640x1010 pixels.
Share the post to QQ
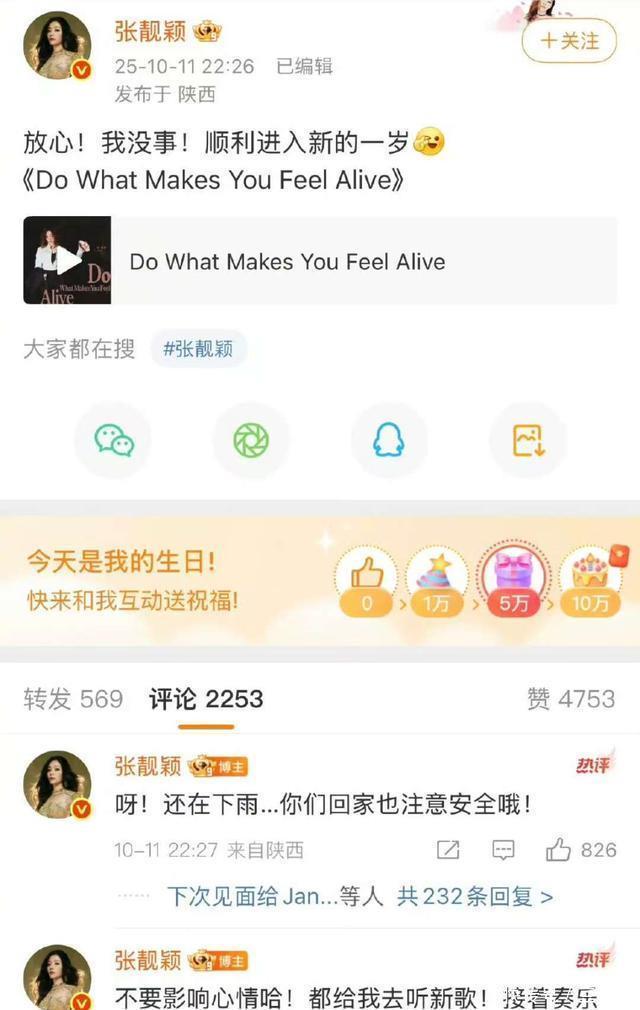388,440
